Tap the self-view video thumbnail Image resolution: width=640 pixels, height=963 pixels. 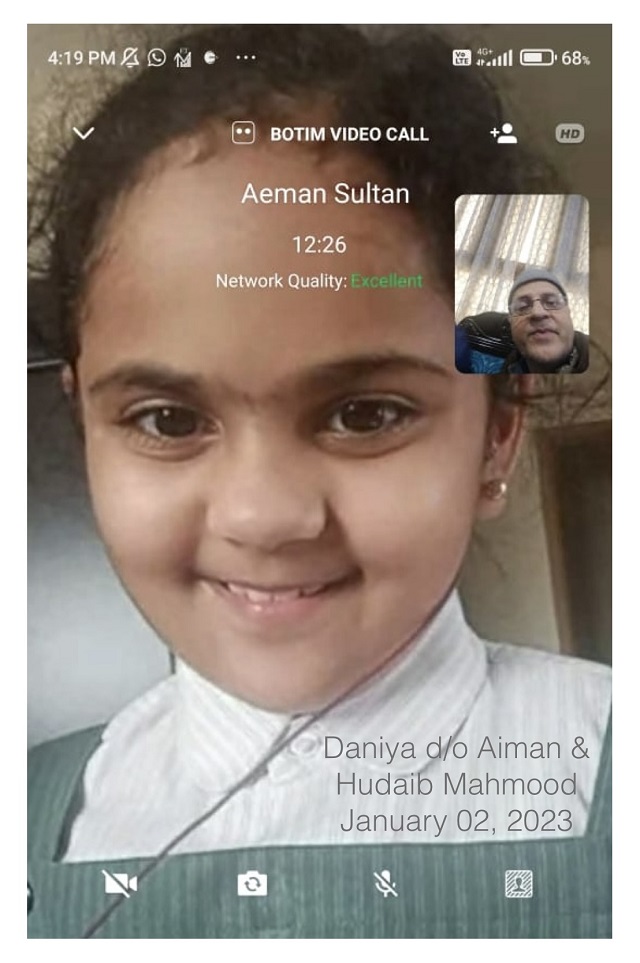tap(521, 284)
